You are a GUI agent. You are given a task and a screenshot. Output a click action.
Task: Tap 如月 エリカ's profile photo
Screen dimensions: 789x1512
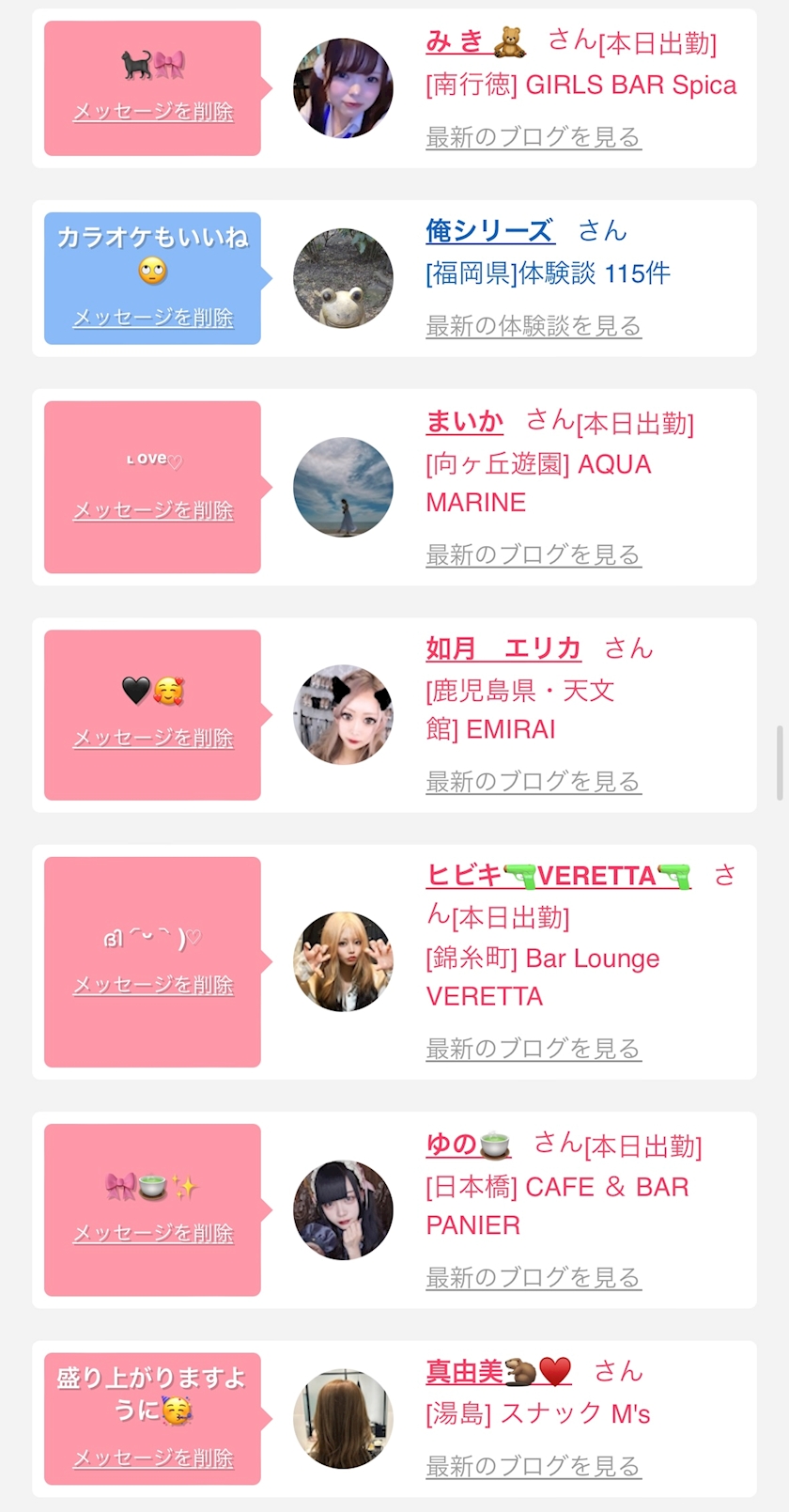343,715
